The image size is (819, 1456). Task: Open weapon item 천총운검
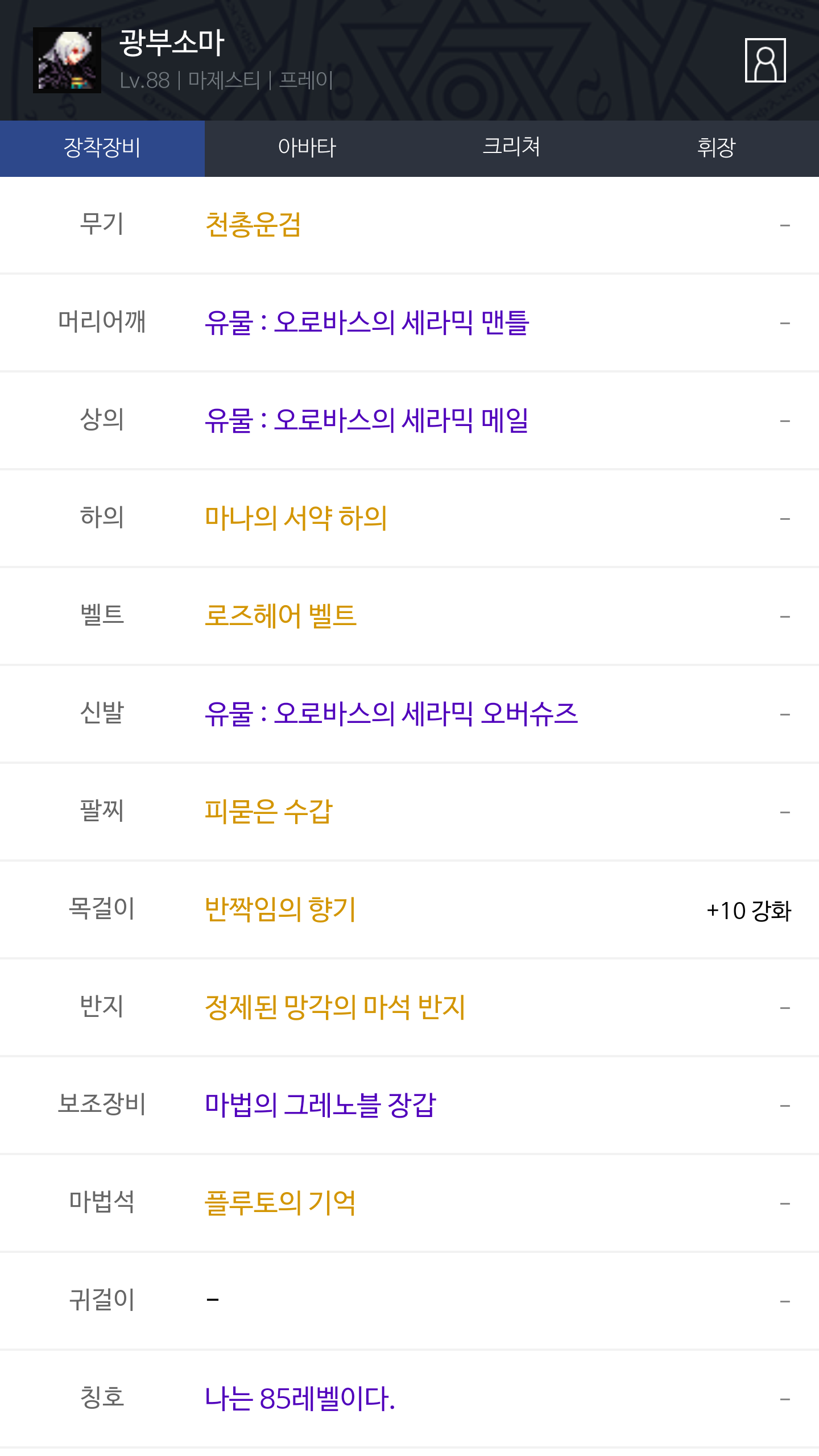(253, 225)
